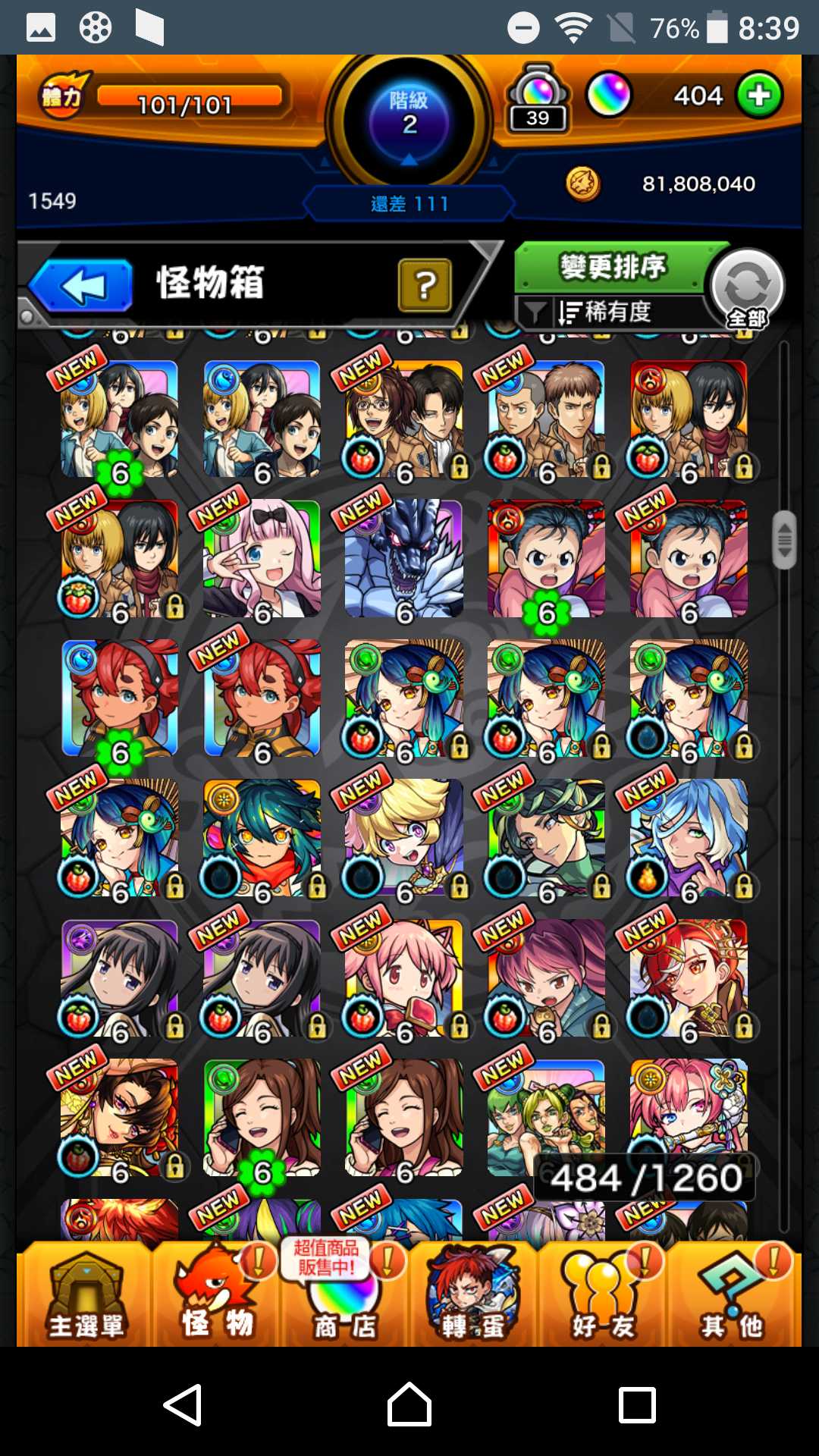This screenshot has height=1456, width=819.
Task: Open the question mark help button
Action: (425, 285)
